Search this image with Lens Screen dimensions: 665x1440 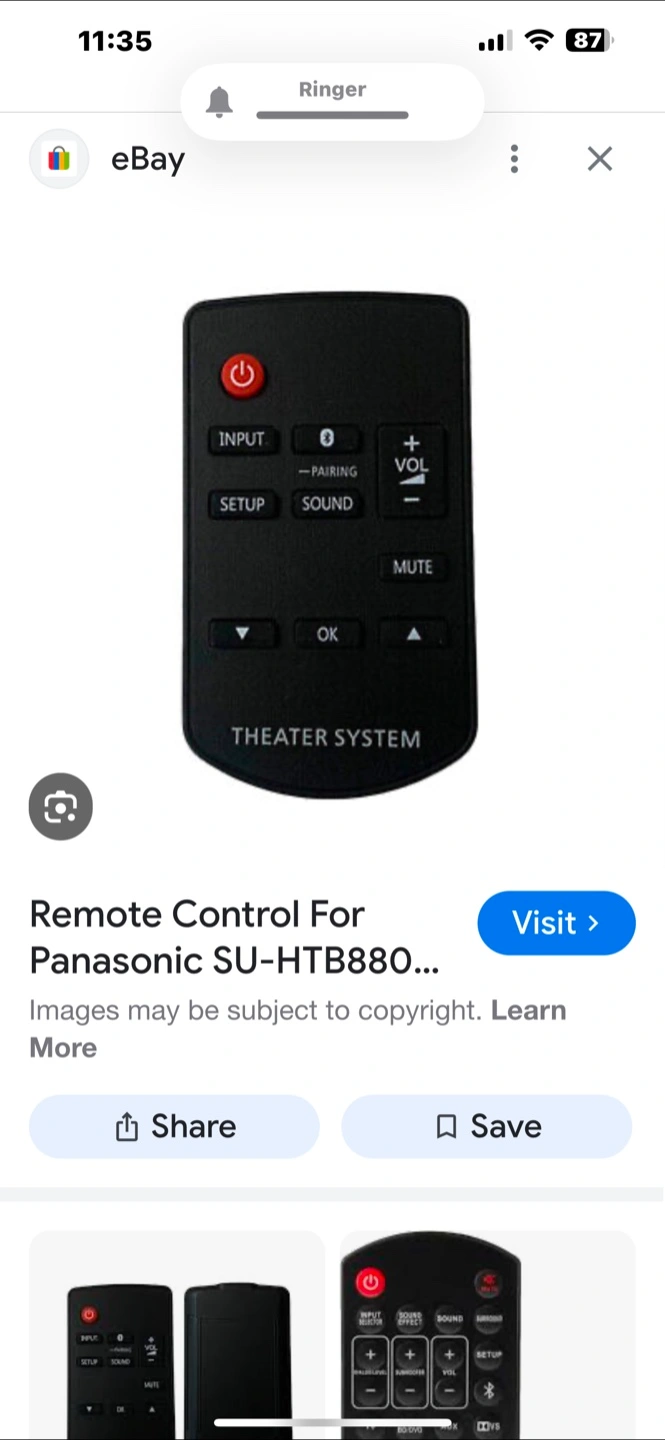coord(61,806)
